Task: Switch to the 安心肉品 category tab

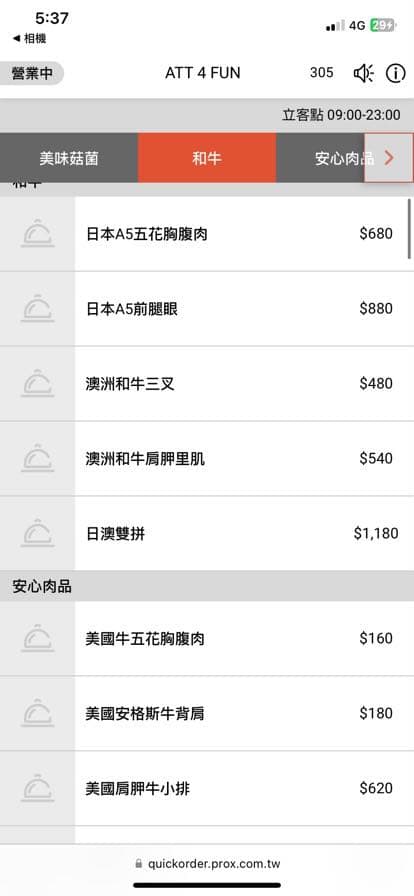Action: [x=320, y=158]
